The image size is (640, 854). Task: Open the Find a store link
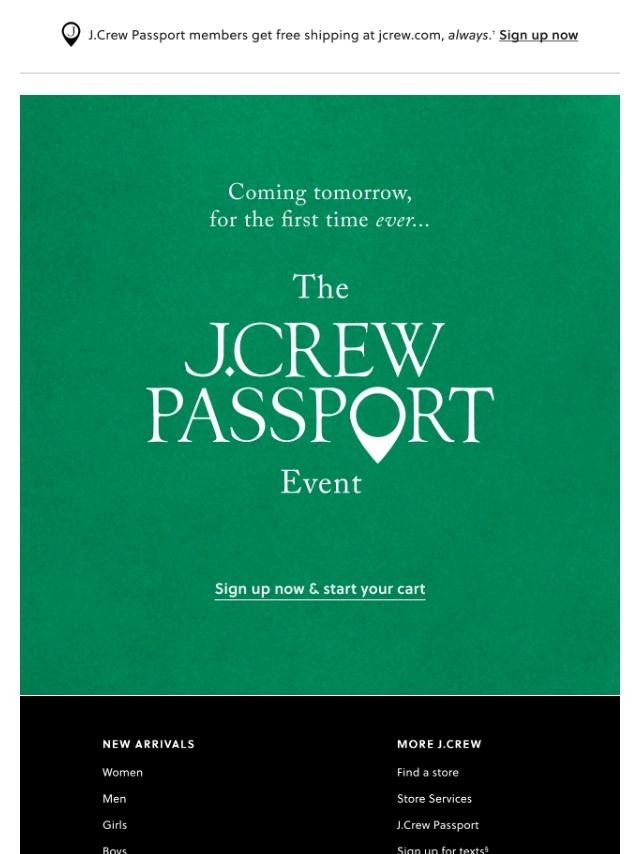click(x=427, y=772)
